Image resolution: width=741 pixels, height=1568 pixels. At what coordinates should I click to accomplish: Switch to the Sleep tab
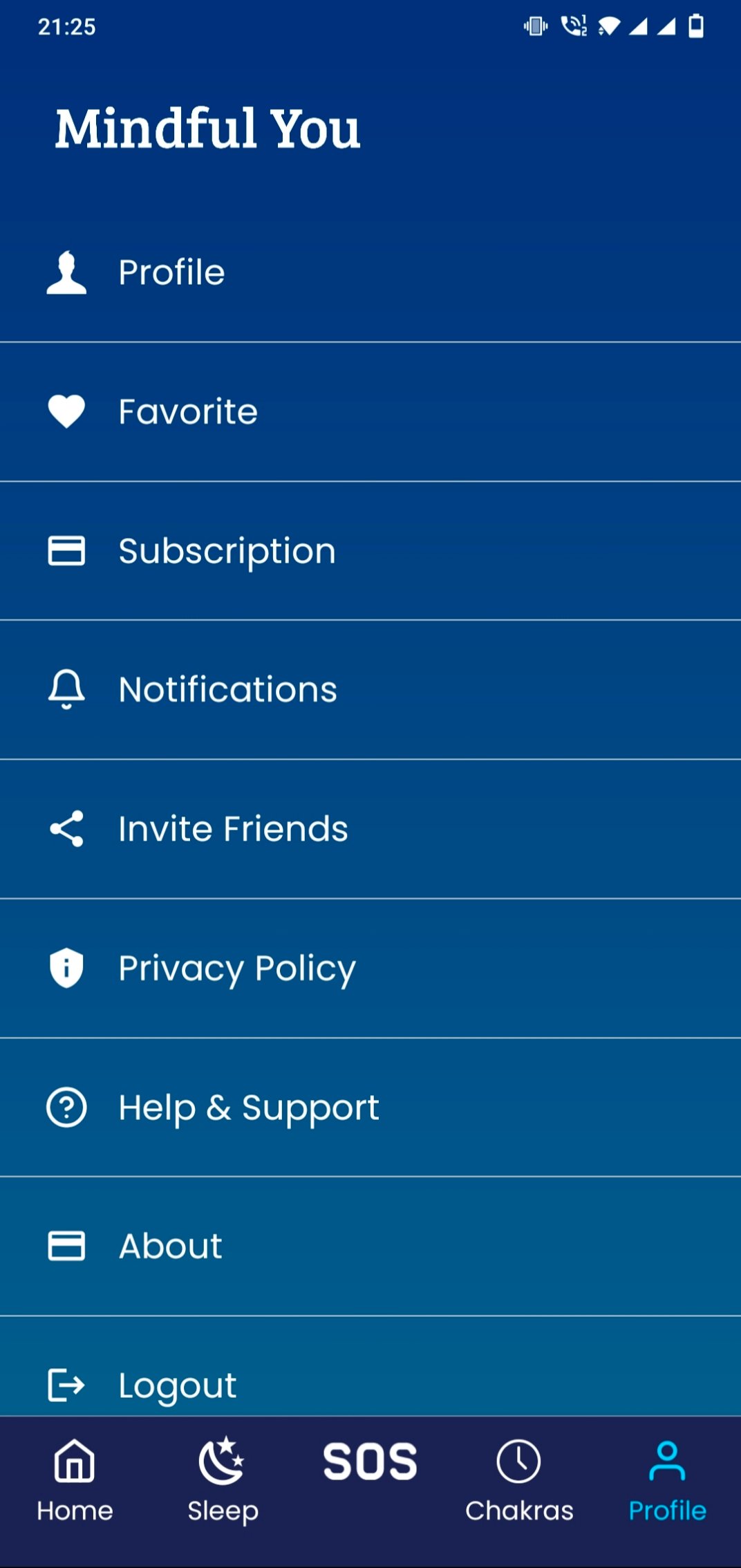coord(223,1481)
